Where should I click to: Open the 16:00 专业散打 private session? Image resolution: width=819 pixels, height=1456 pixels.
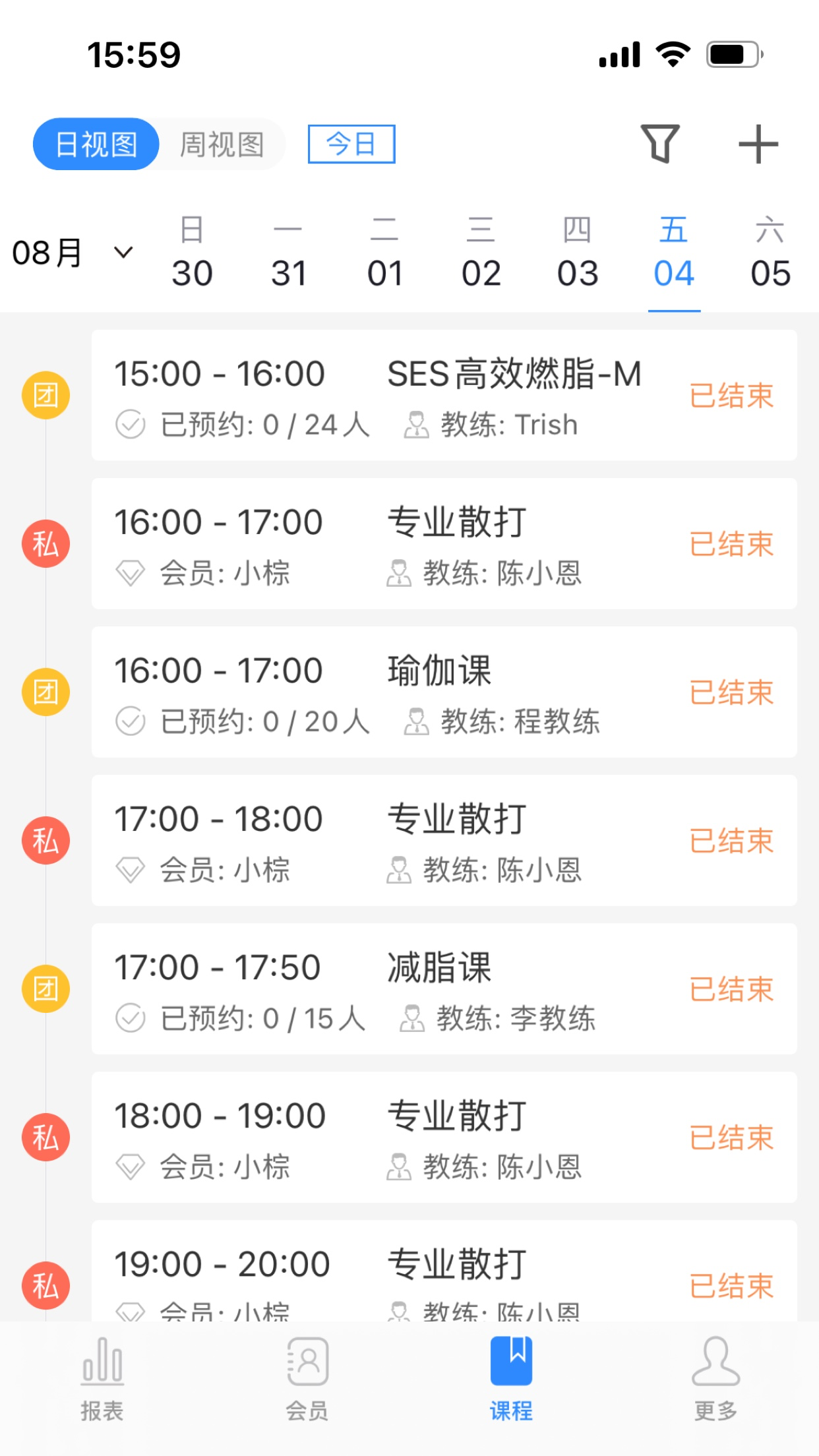click(x=444, y=543)
